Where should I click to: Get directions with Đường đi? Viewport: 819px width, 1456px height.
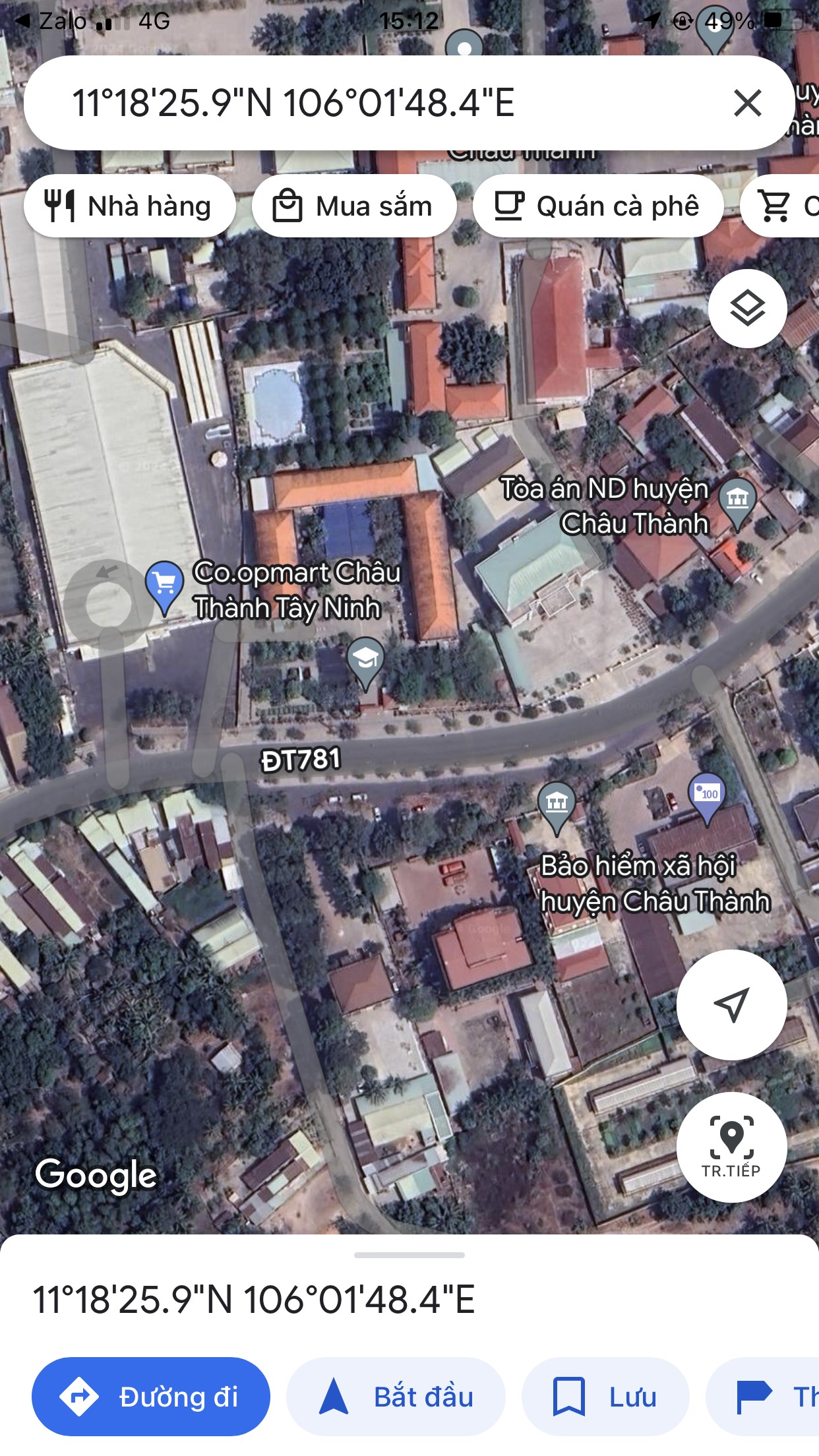pyautogui.click(x=151, y=1396)
